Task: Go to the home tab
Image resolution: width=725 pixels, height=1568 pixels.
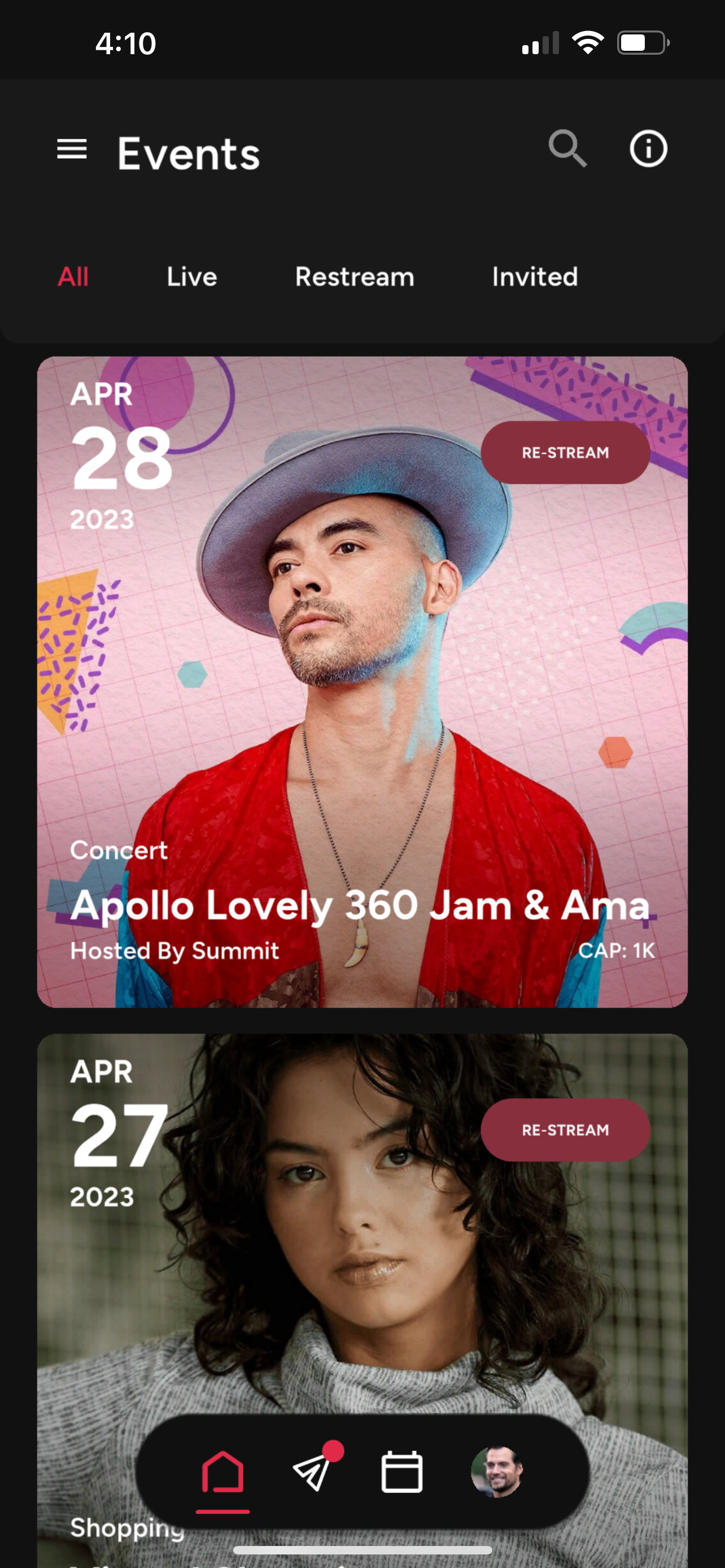Action: [223, 1473]
